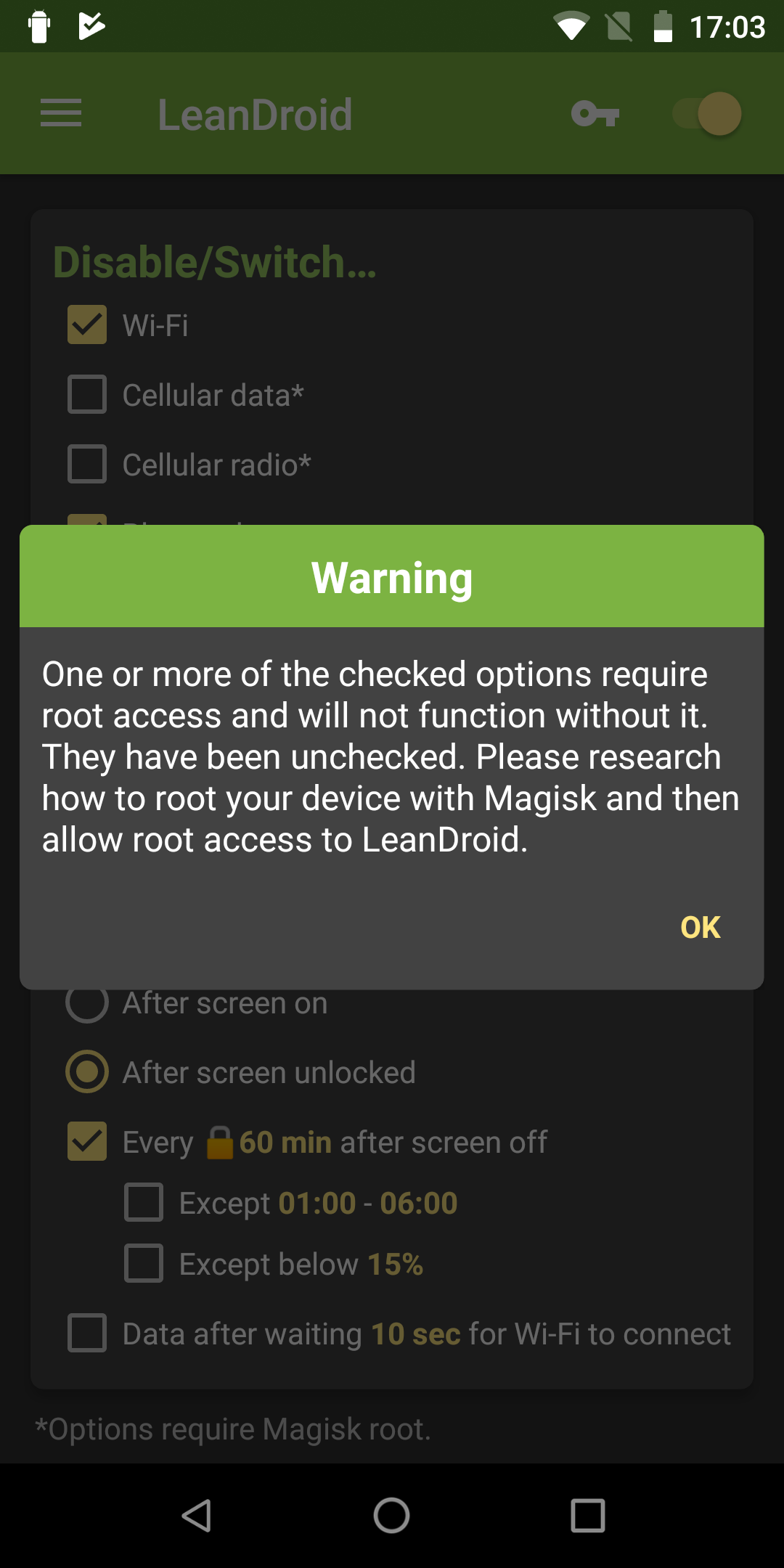Go back using the navigation bar
The width and height of the screenshot is (784, 1568).
tap(196, 1516)
